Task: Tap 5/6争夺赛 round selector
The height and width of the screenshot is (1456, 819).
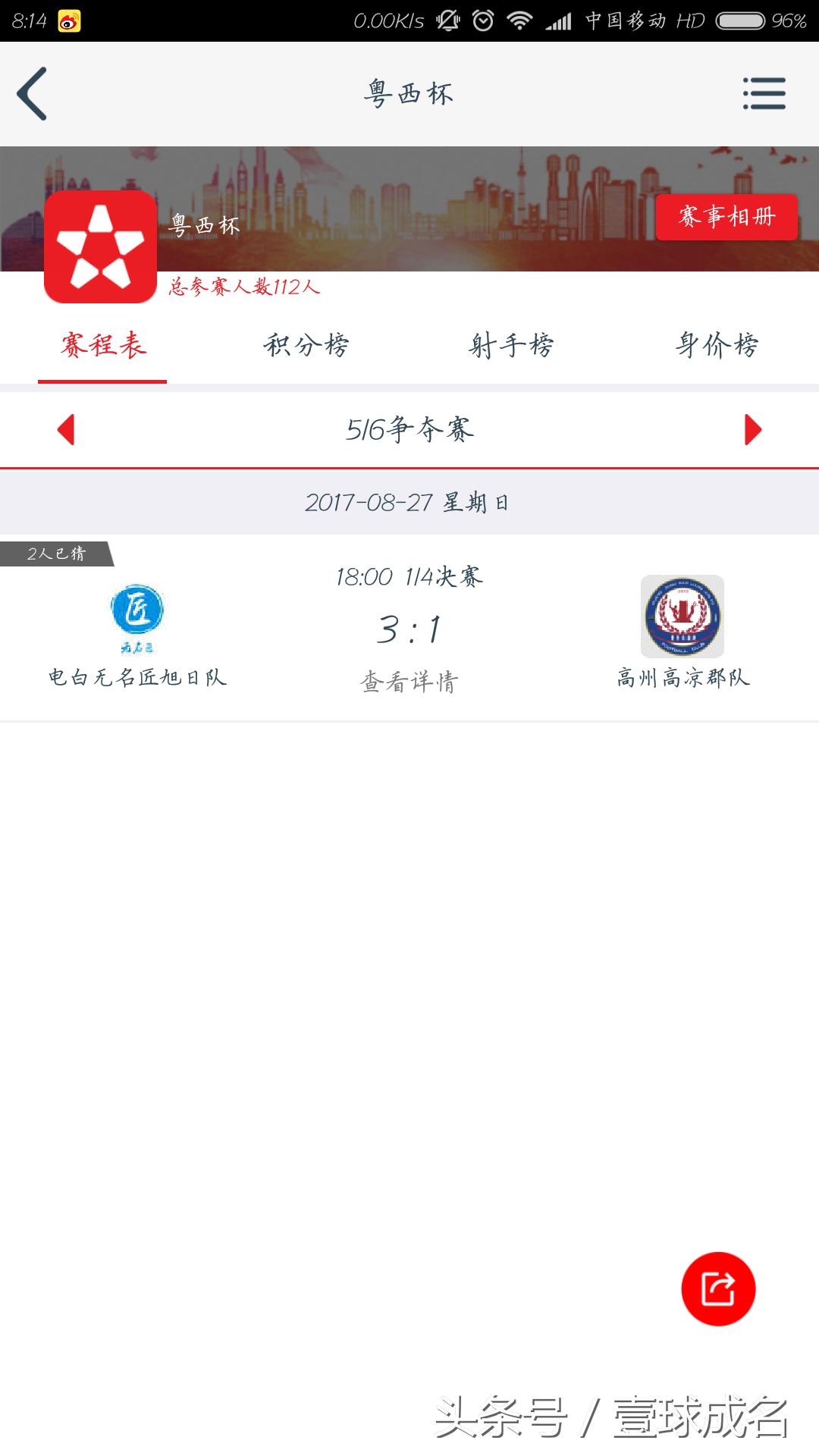Action: click(x=409, y=430)
